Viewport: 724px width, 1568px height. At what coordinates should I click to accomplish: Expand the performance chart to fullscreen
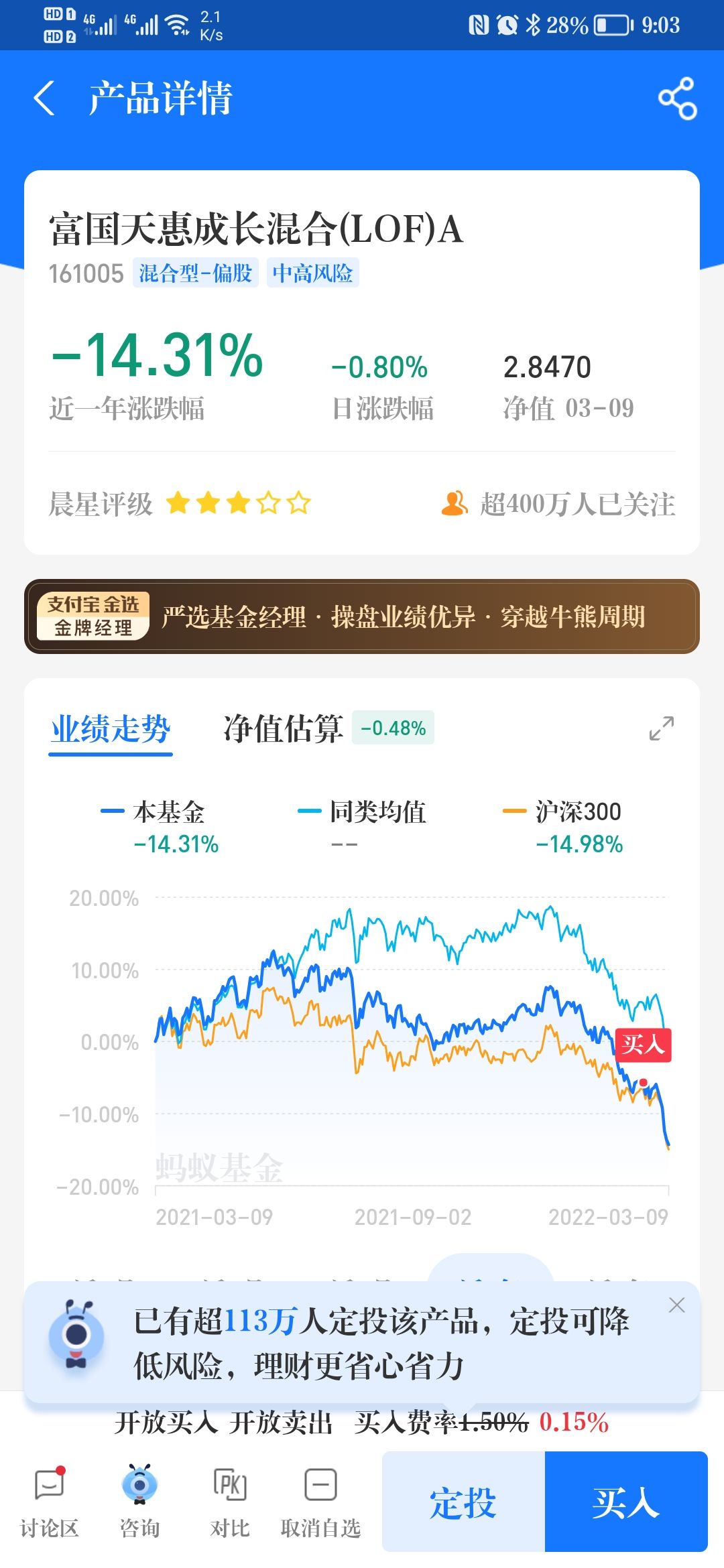tap(662, 728)
